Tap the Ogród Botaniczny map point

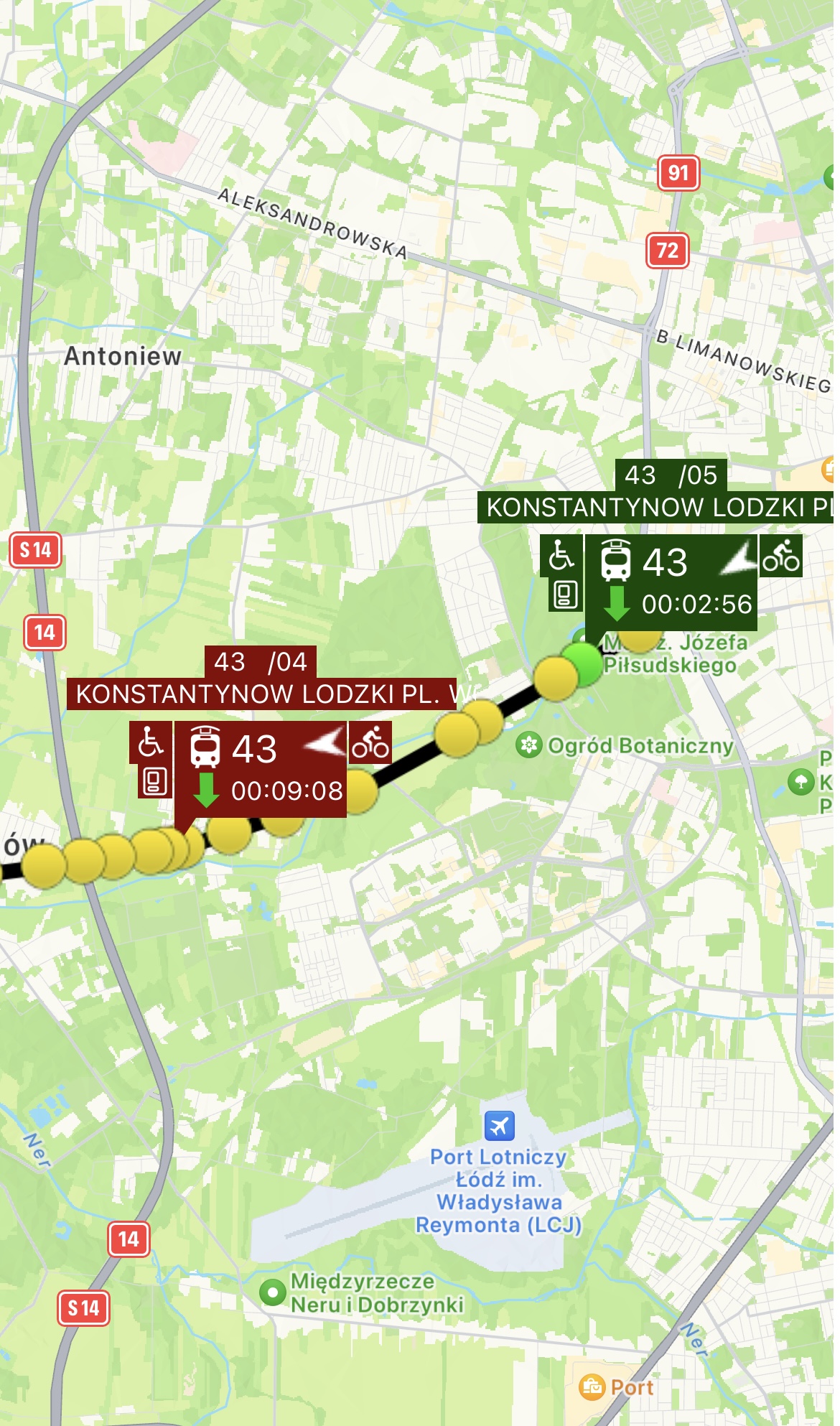pyautogui.click(x=529, y=745)
